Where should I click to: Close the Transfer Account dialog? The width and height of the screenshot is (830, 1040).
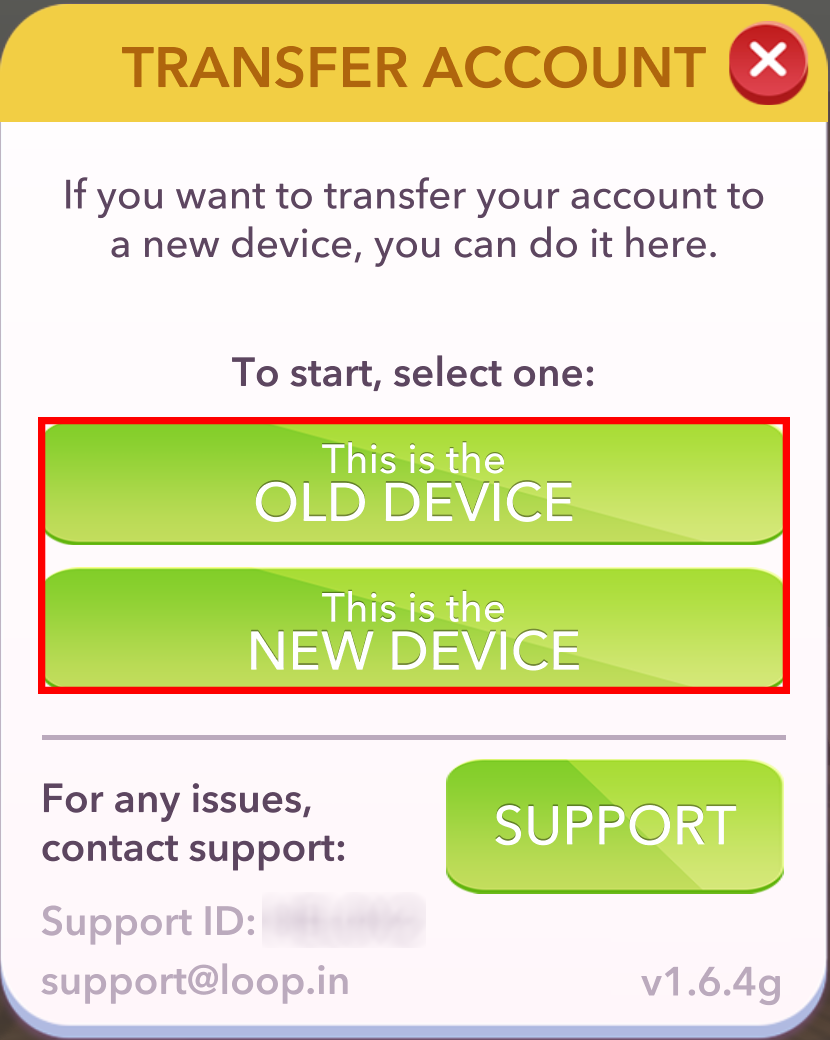[767, 62]
